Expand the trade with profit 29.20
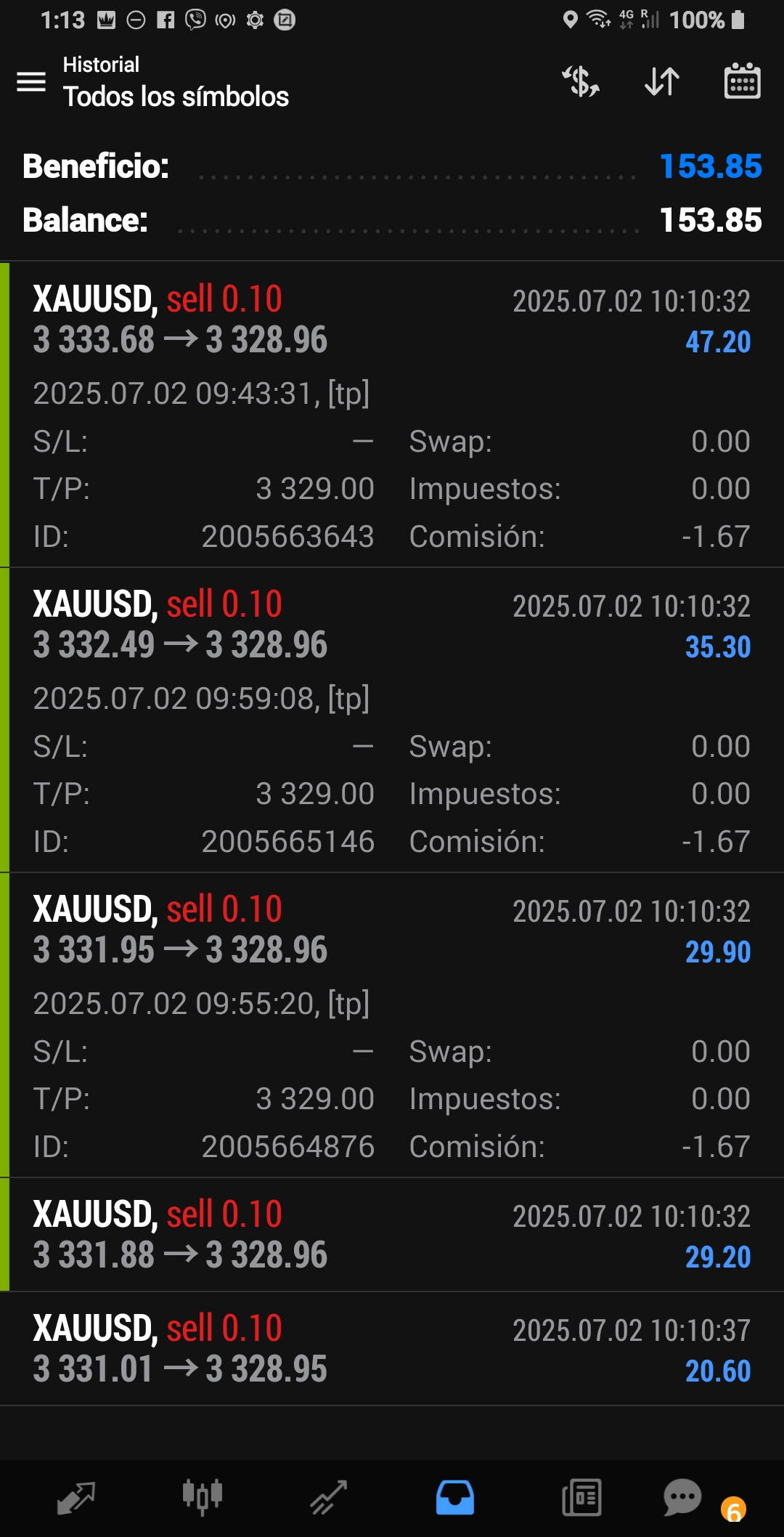This screenshot has width=784, height=1537. point(392,1234)
